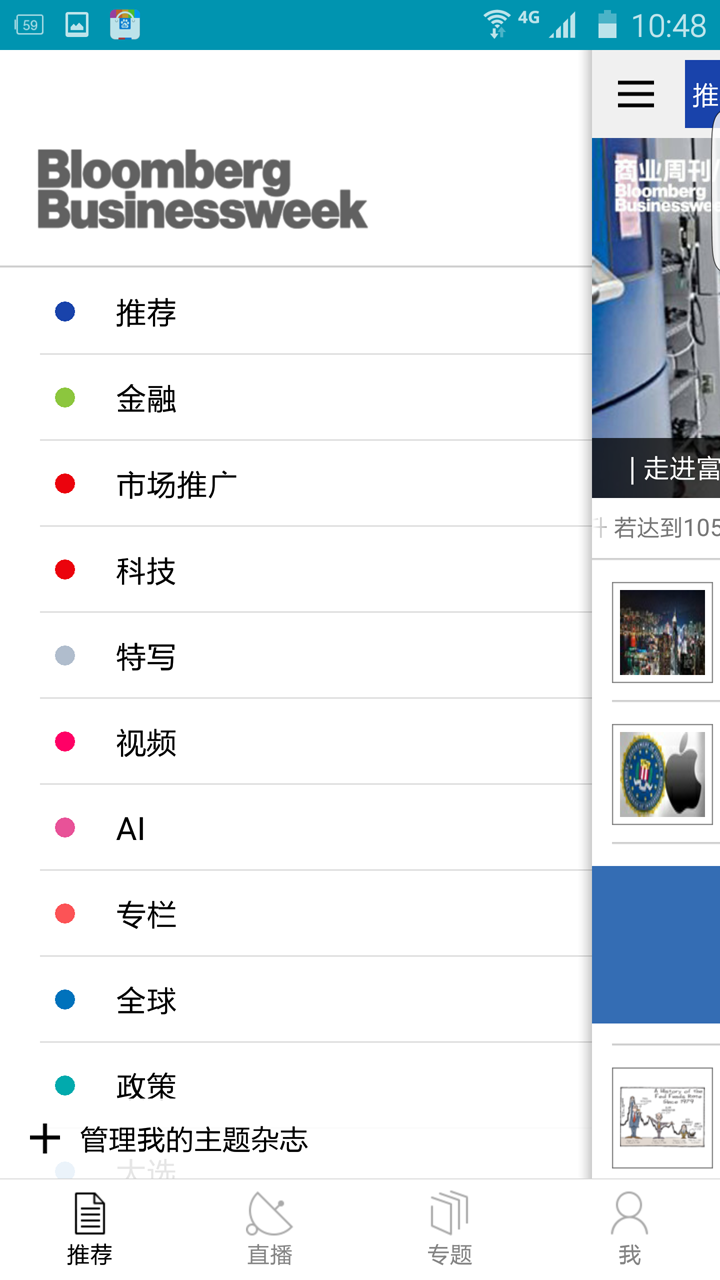Image resolution: width=720 pixels, height=1280 pixels.
Task: Open the 特写 features section
Action: [x=146, y=657]
